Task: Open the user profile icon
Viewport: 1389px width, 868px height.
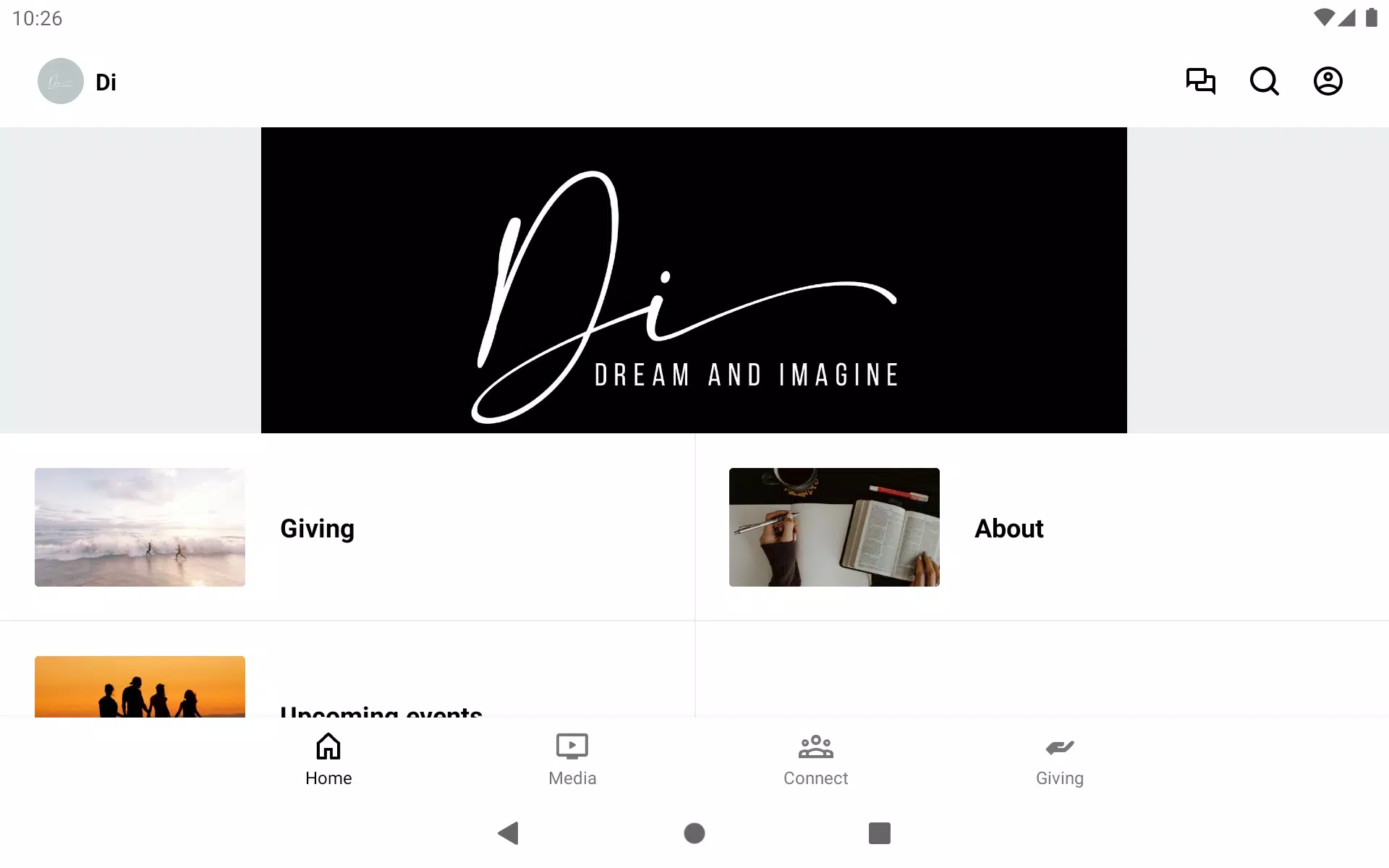Action: pos(1328,81)
